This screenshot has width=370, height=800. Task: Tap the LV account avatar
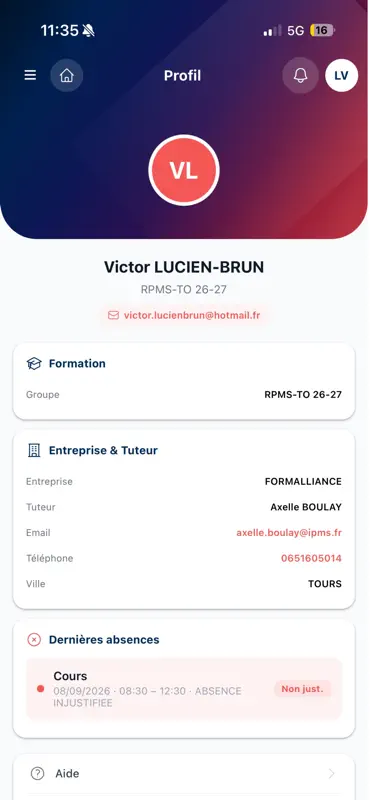(x=341, y=76)
